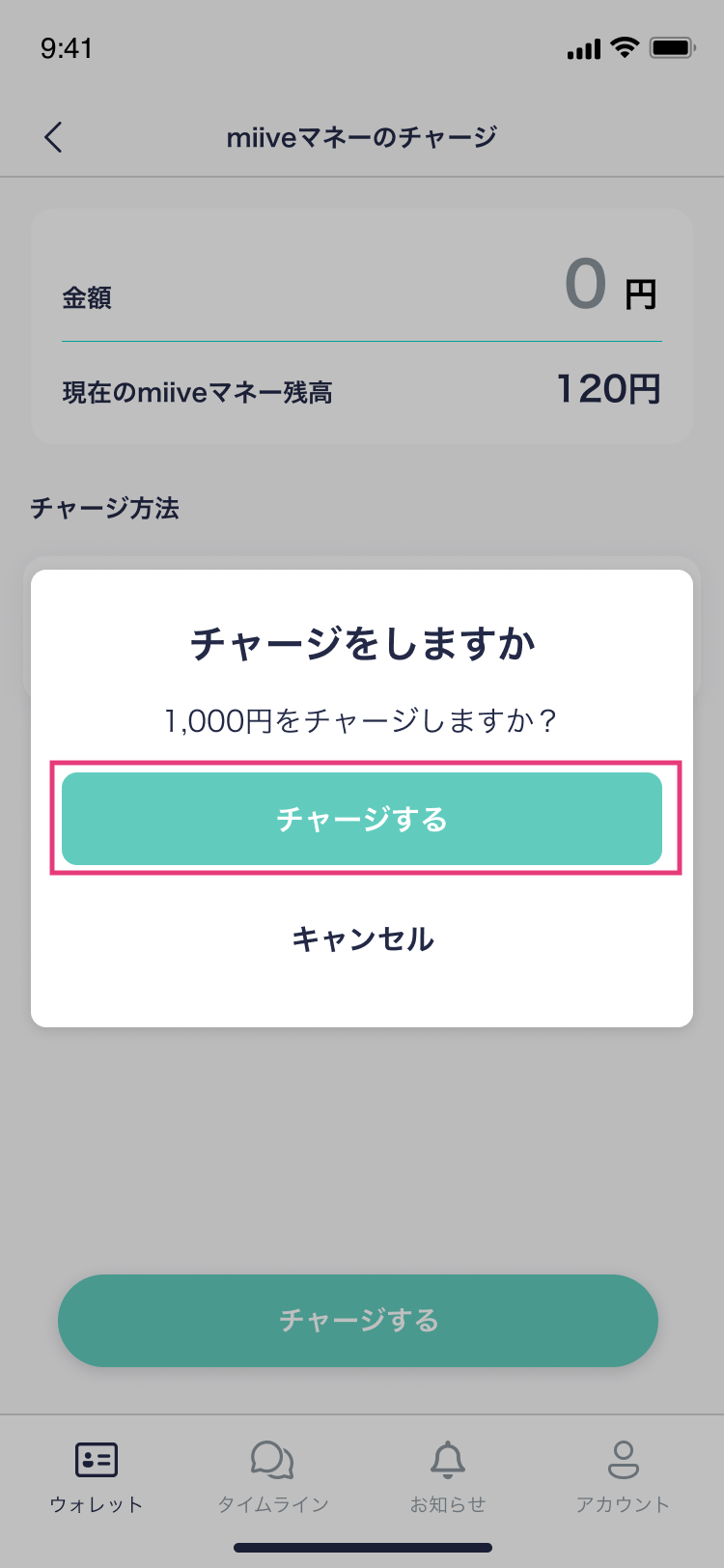Tap the miiveマネーのチャージ header title
This screenshot has height=1568, width=724.
(x=362, y=137)
